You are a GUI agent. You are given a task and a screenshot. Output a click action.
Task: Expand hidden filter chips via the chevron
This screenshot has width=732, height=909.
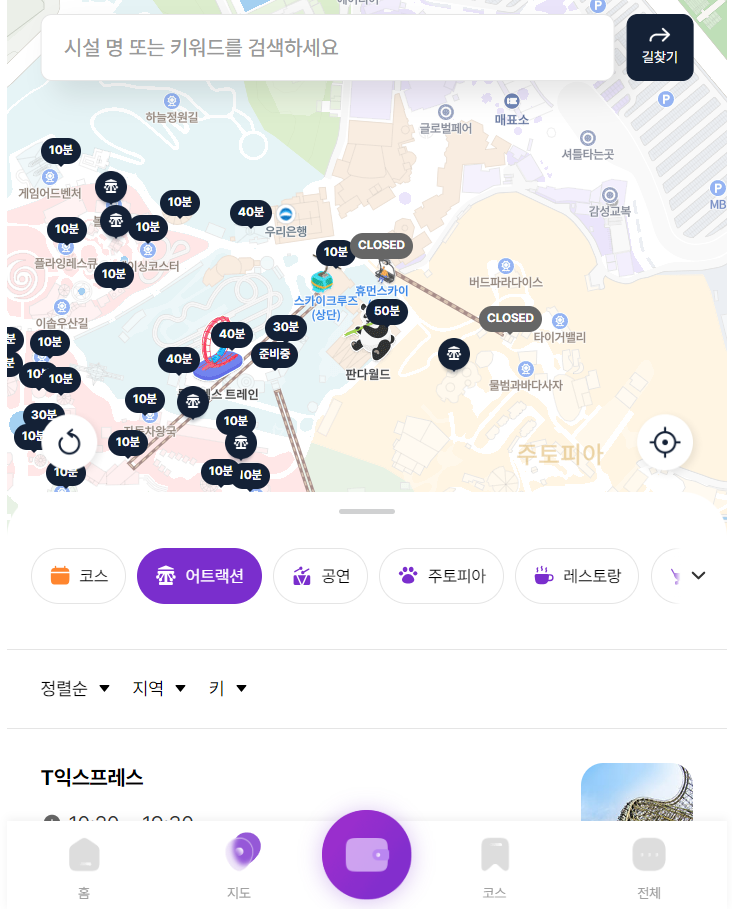pyautogui.click(x=699, y=575)
